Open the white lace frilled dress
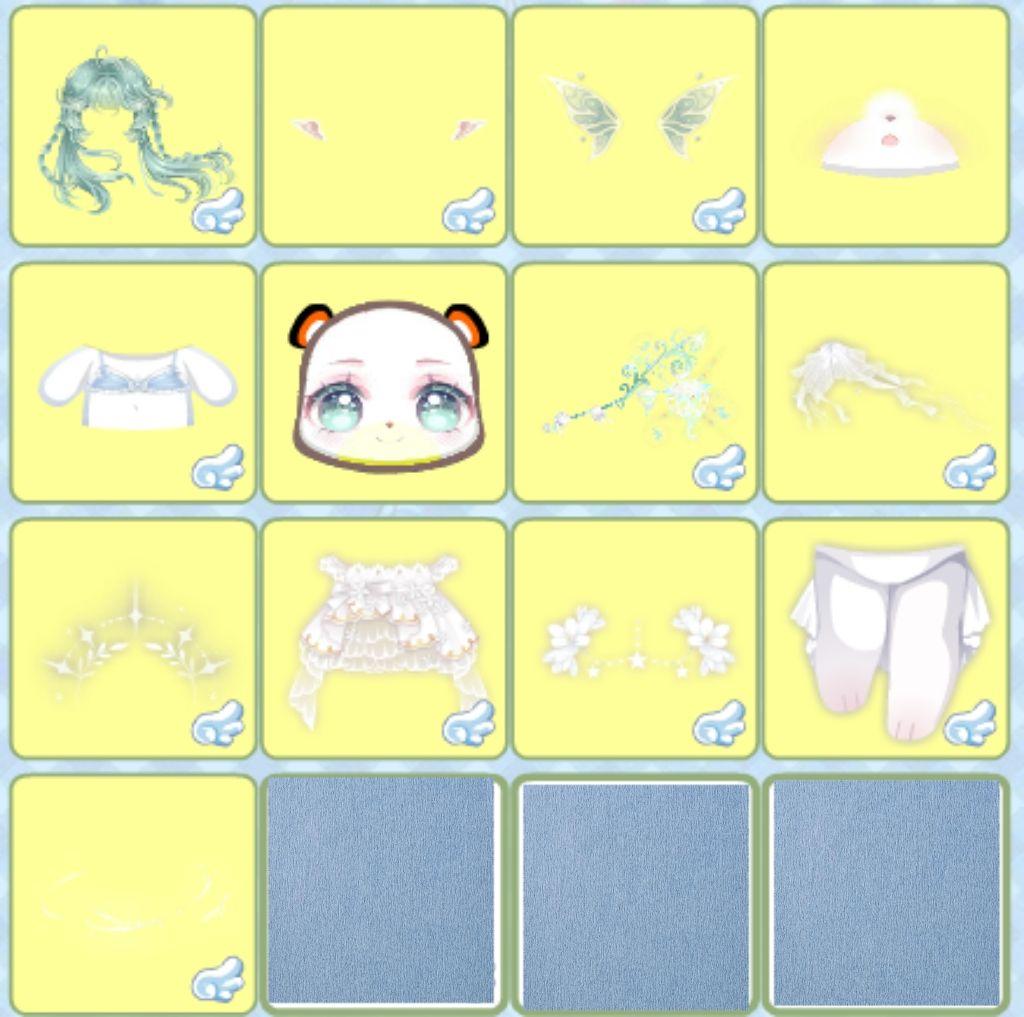Screen dimensions: 1024x1017 point(384,639)
